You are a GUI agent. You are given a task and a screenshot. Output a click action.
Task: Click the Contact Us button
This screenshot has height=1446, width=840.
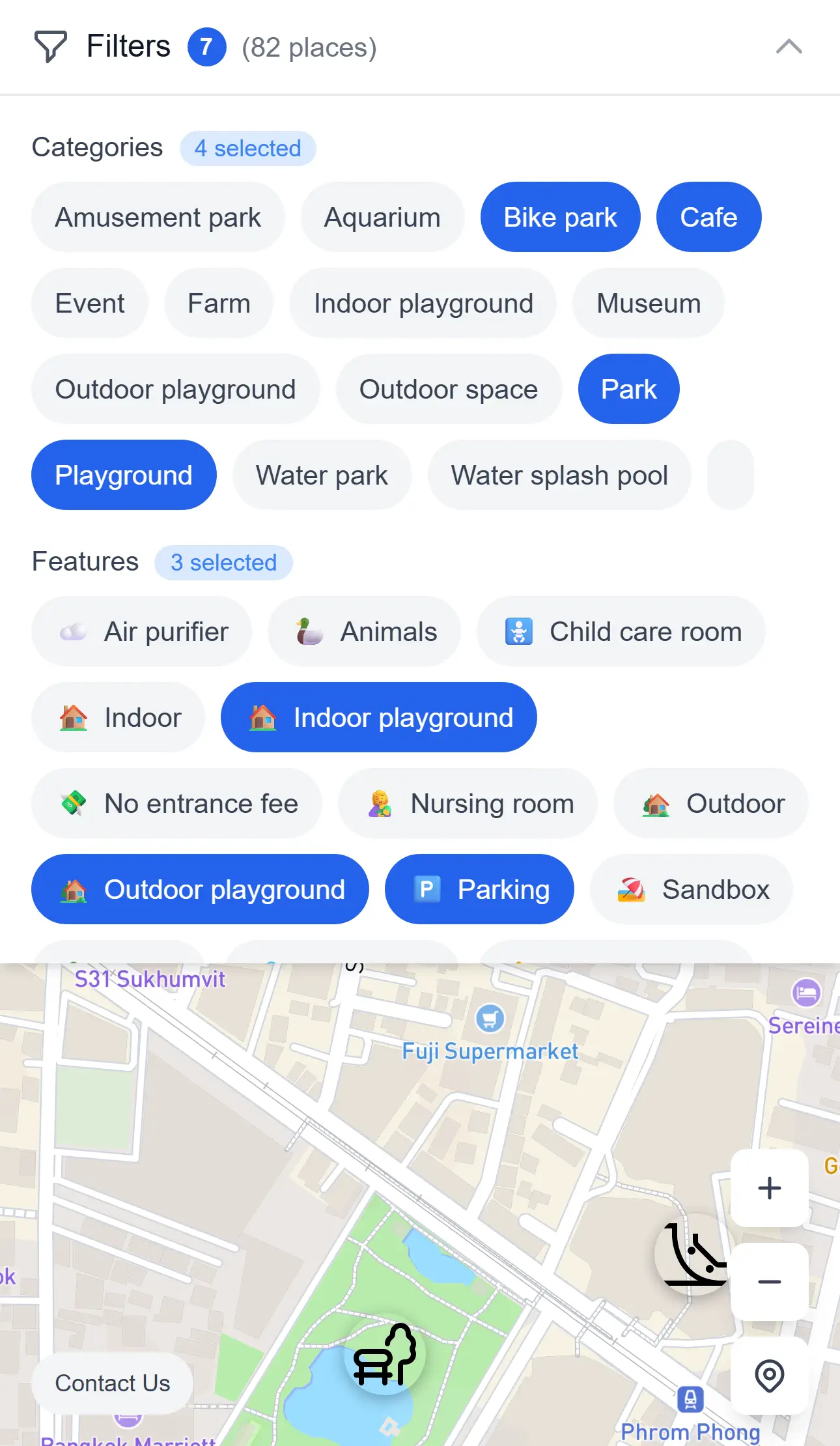point(111,1383)
